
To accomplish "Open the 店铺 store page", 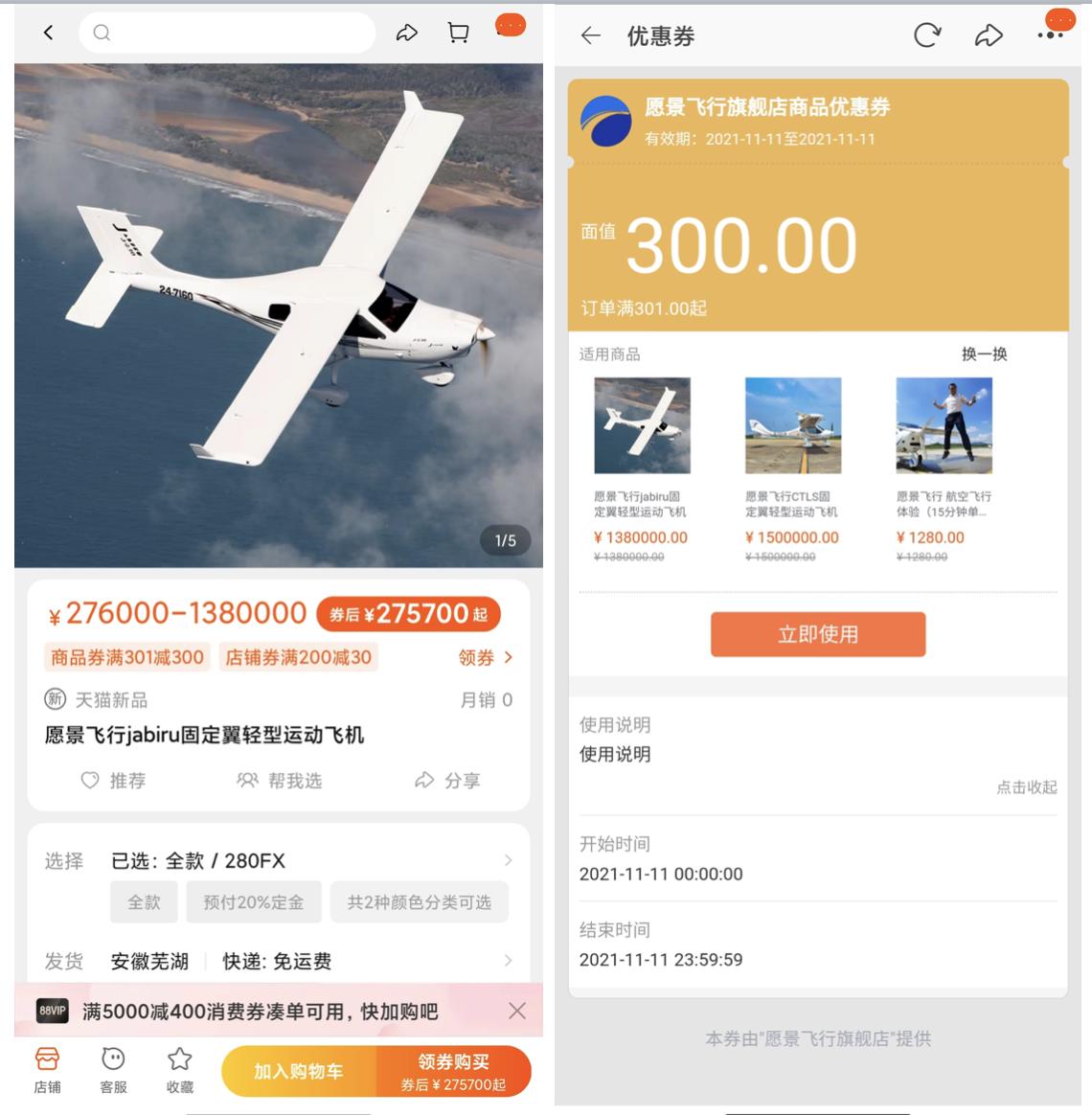I will click(47, 1069).
